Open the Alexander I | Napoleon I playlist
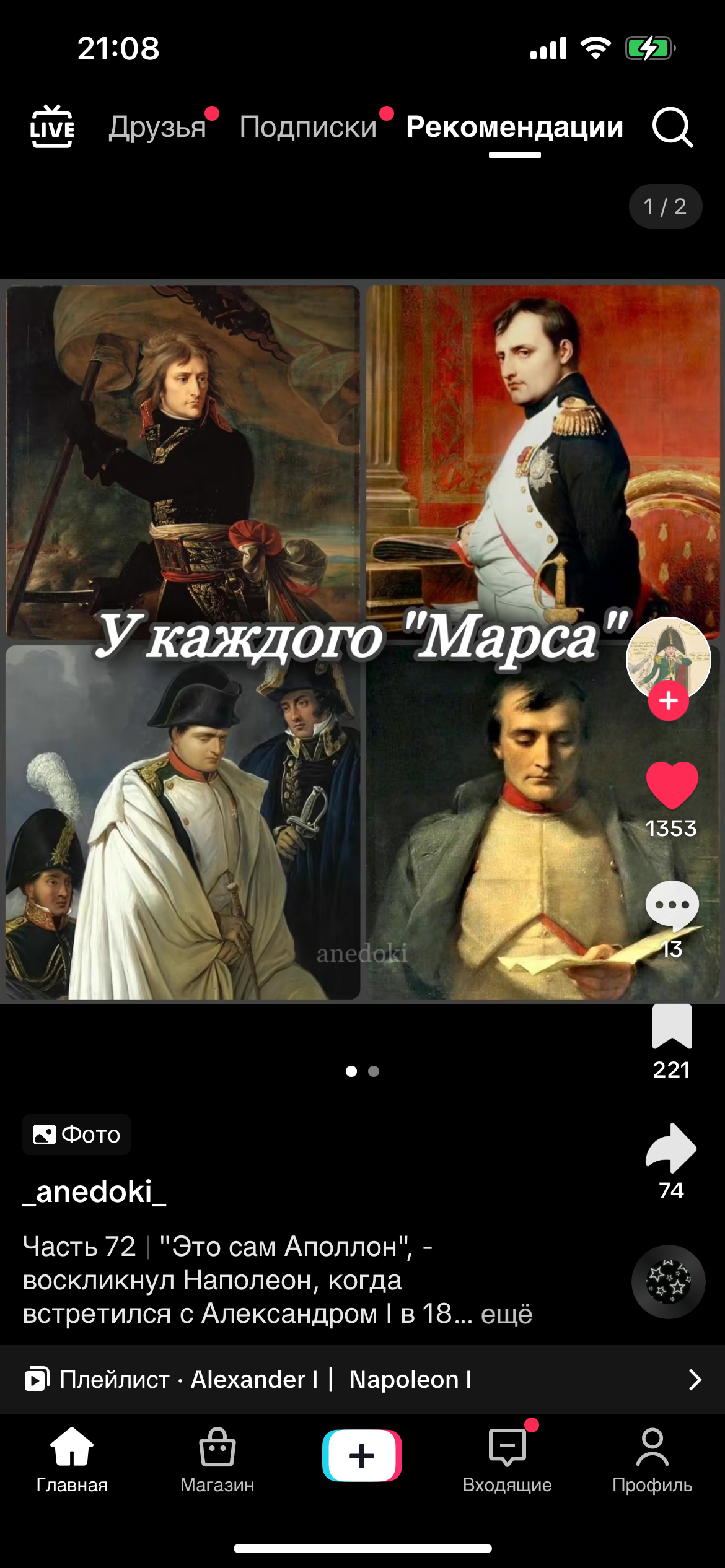This screenshot has height=1568, width=725. point(362,1379)
